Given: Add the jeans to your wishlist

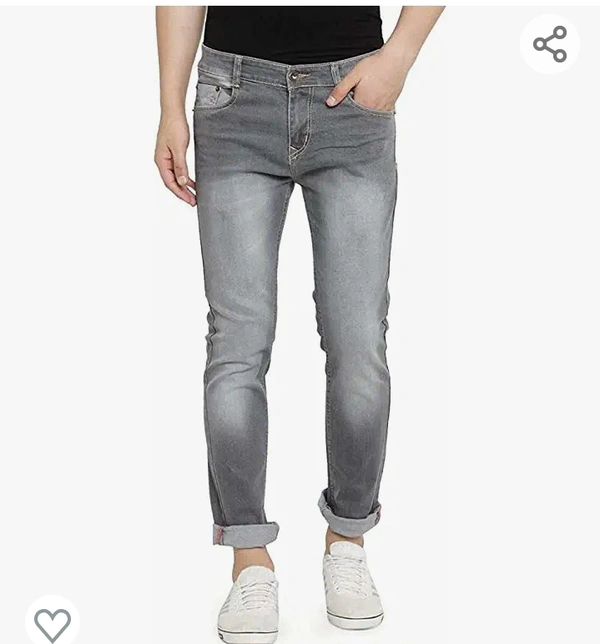Looking at the screenshot, I should 52,624.
